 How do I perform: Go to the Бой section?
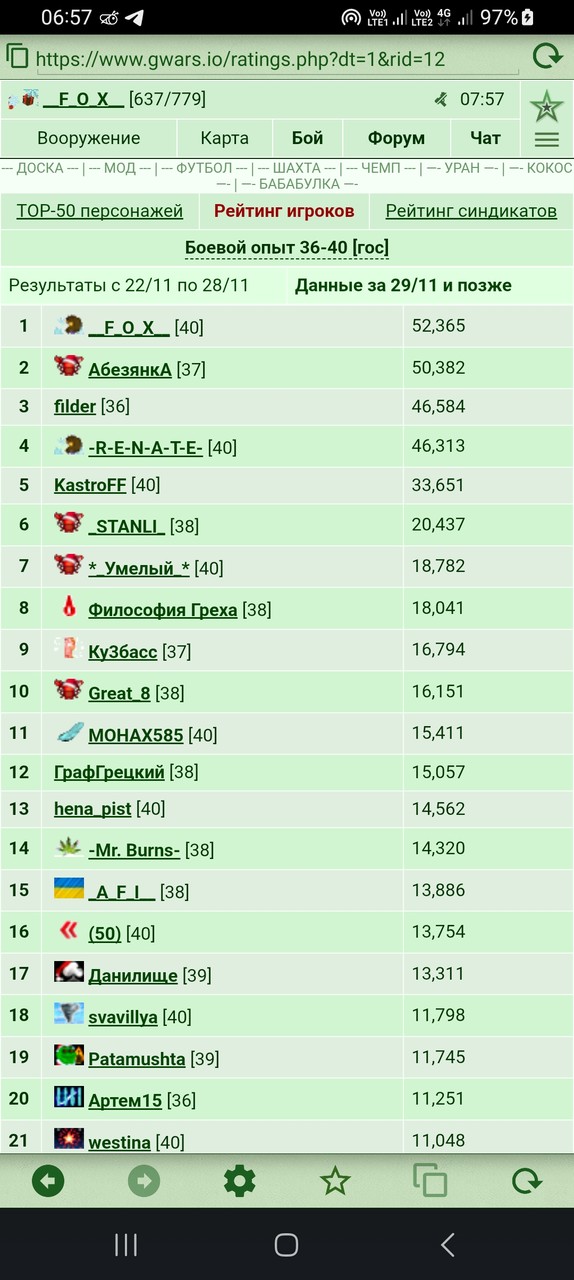(x=307, y=138)
